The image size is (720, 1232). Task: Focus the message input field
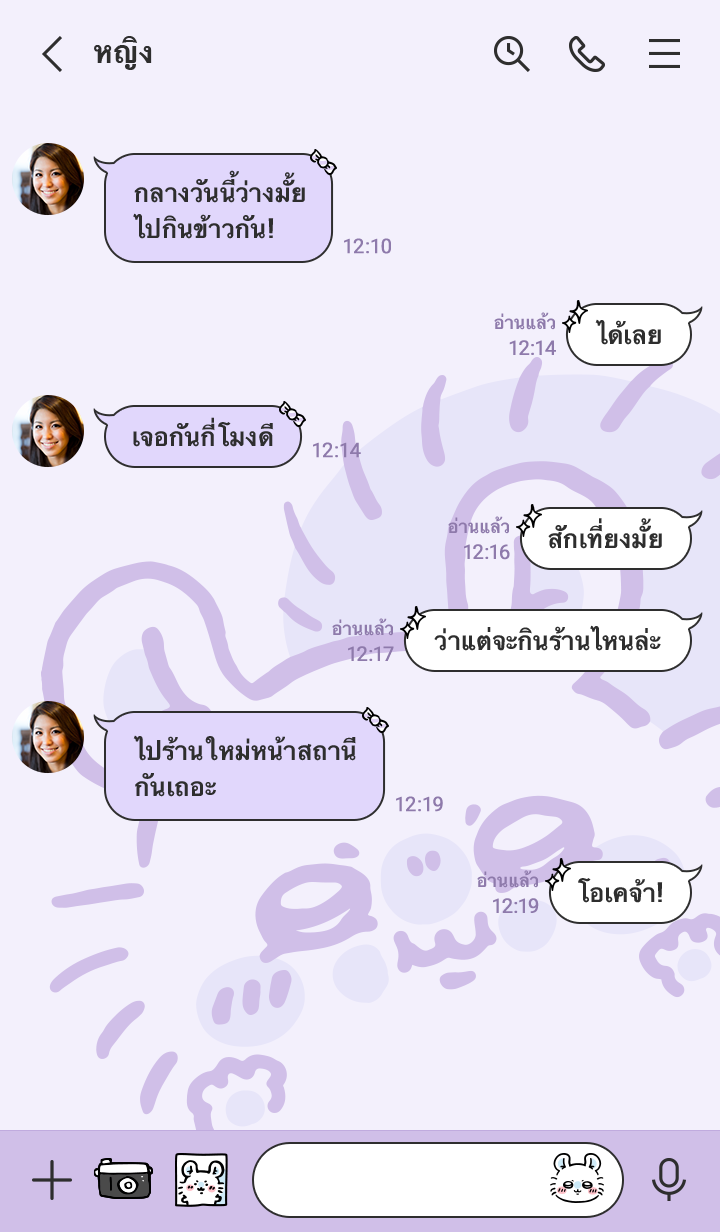tap(400, 1180)
